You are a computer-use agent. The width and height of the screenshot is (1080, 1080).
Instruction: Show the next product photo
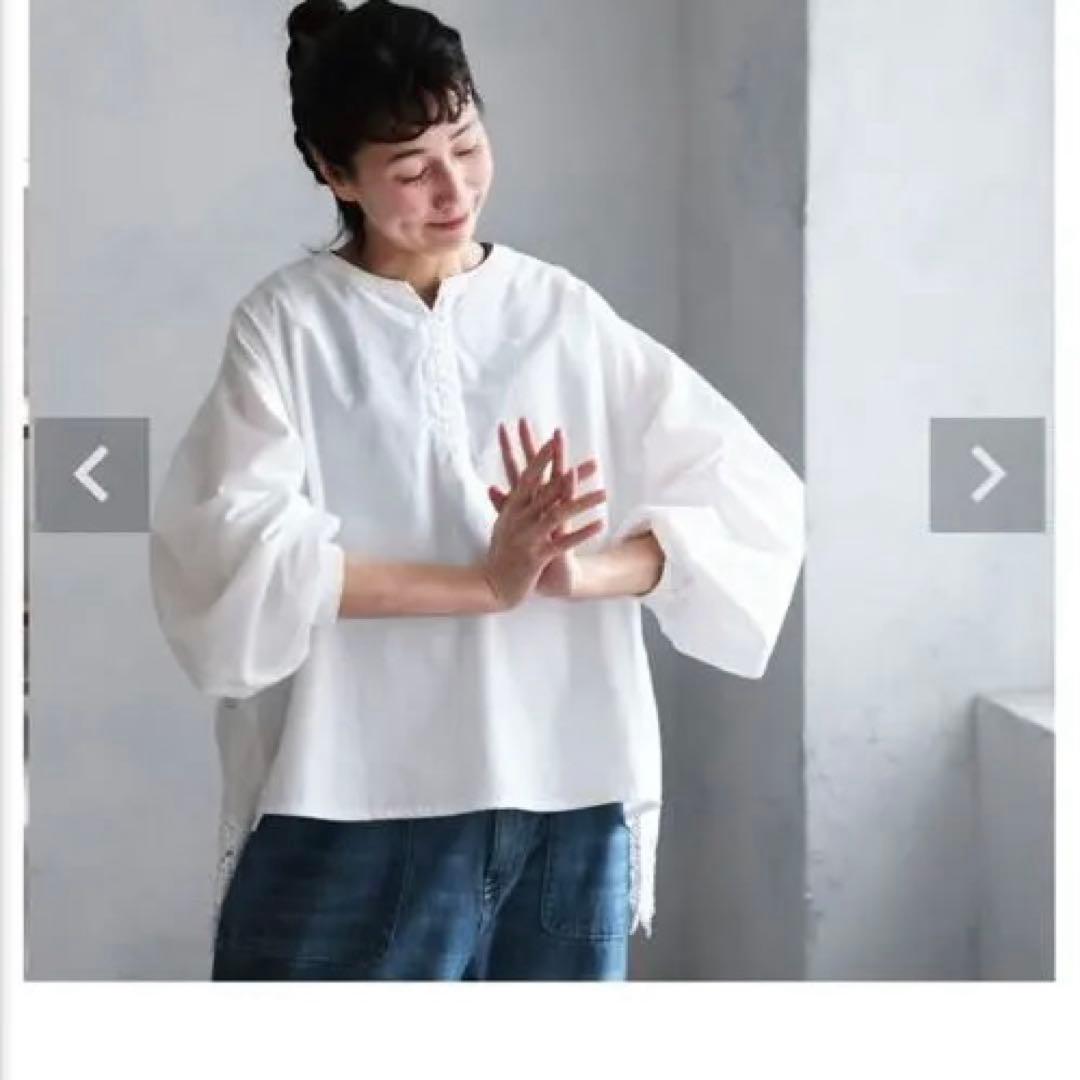[x=987, y=475]
